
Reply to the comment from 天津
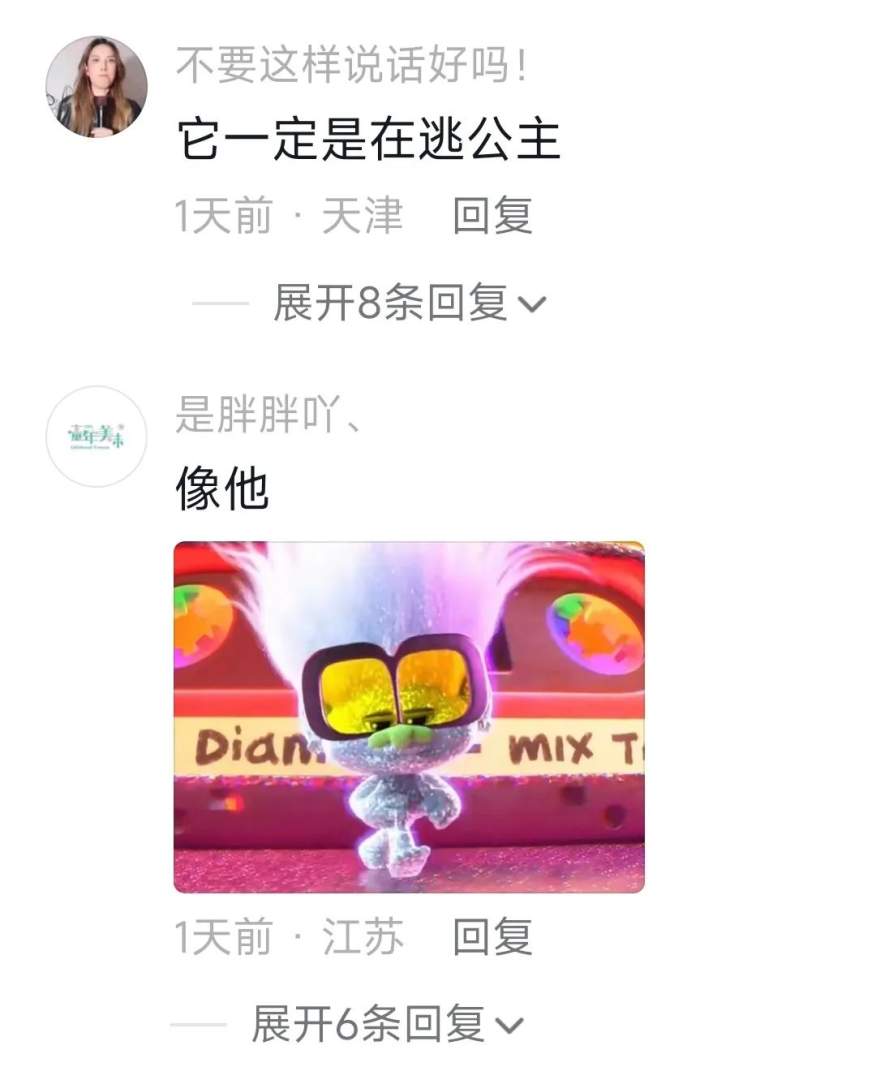[x=492, y=216]
